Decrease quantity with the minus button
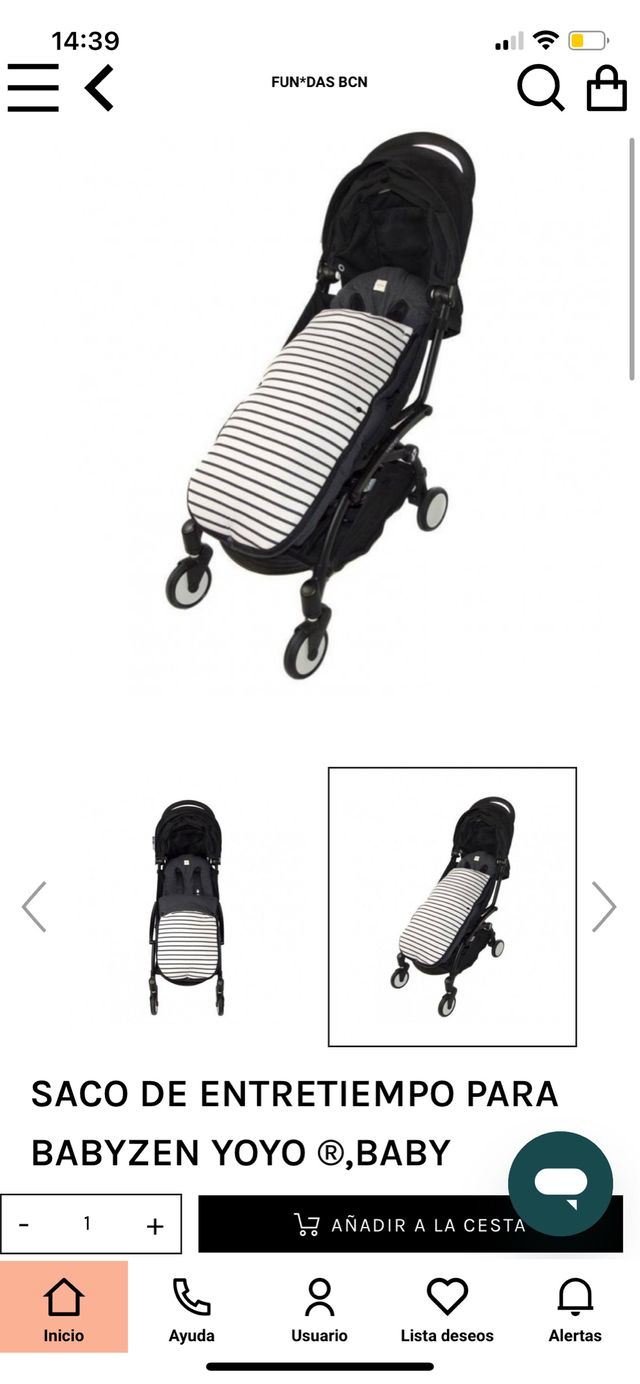 (x=24, y=1225)
